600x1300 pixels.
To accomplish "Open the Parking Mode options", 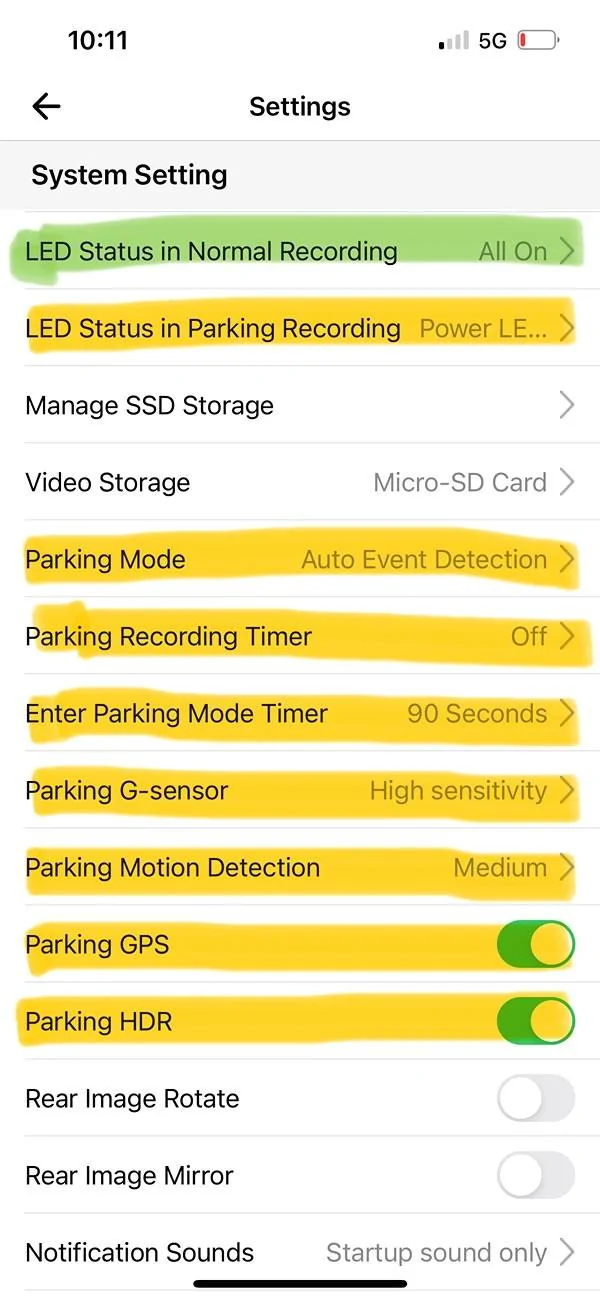I will (x=300, y=559).
